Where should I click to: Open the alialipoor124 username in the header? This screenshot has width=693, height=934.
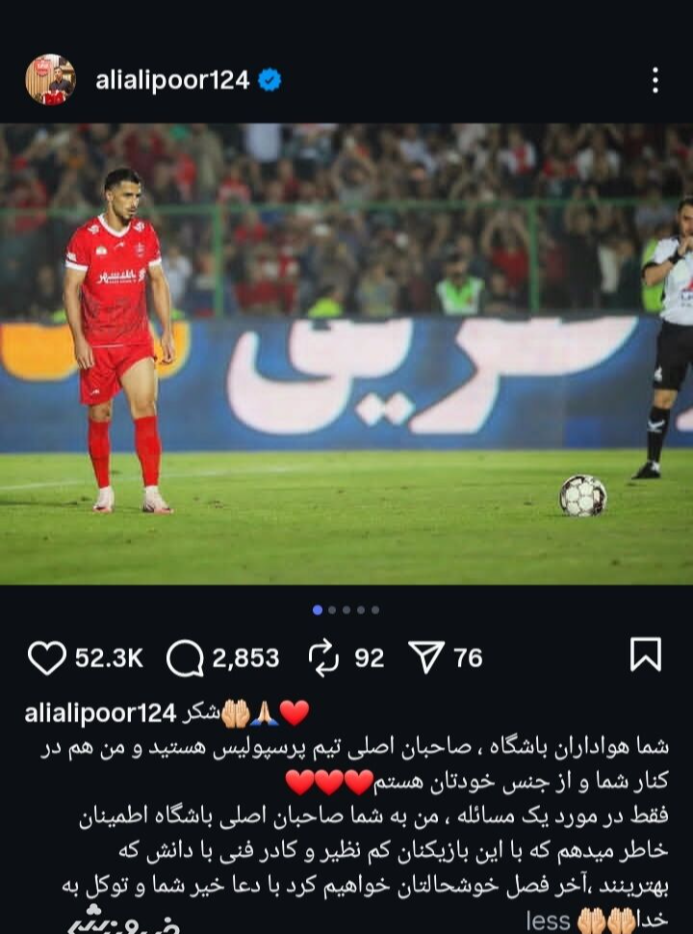(172, 81)
